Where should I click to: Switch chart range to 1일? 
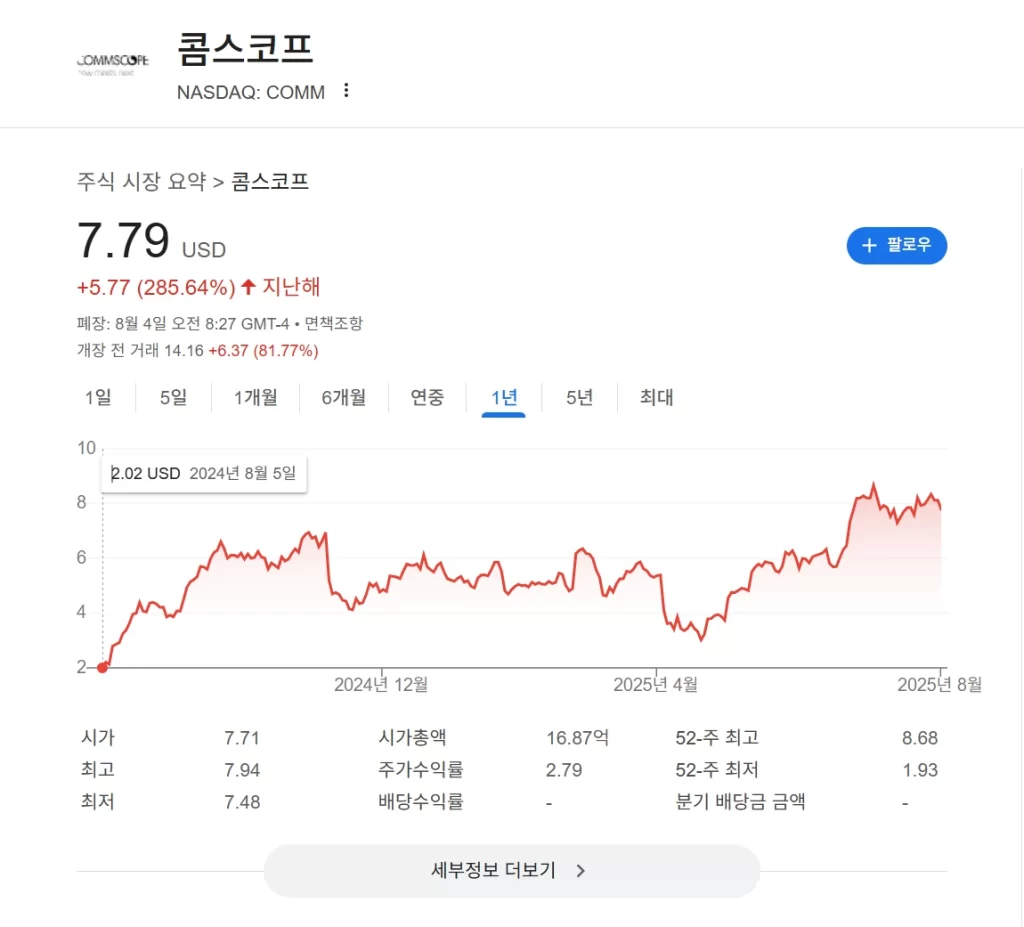98,397
